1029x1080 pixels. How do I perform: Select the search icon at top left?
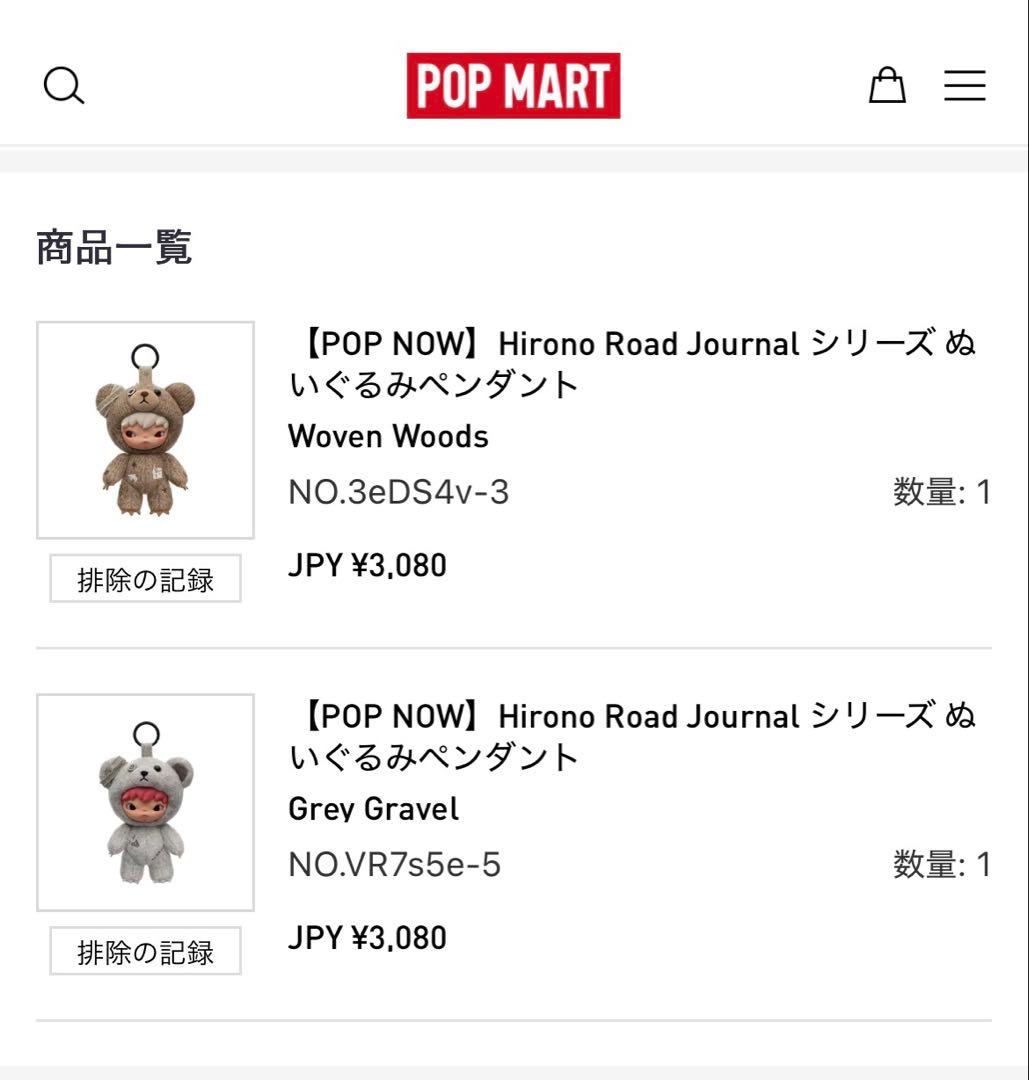point(64,85)
